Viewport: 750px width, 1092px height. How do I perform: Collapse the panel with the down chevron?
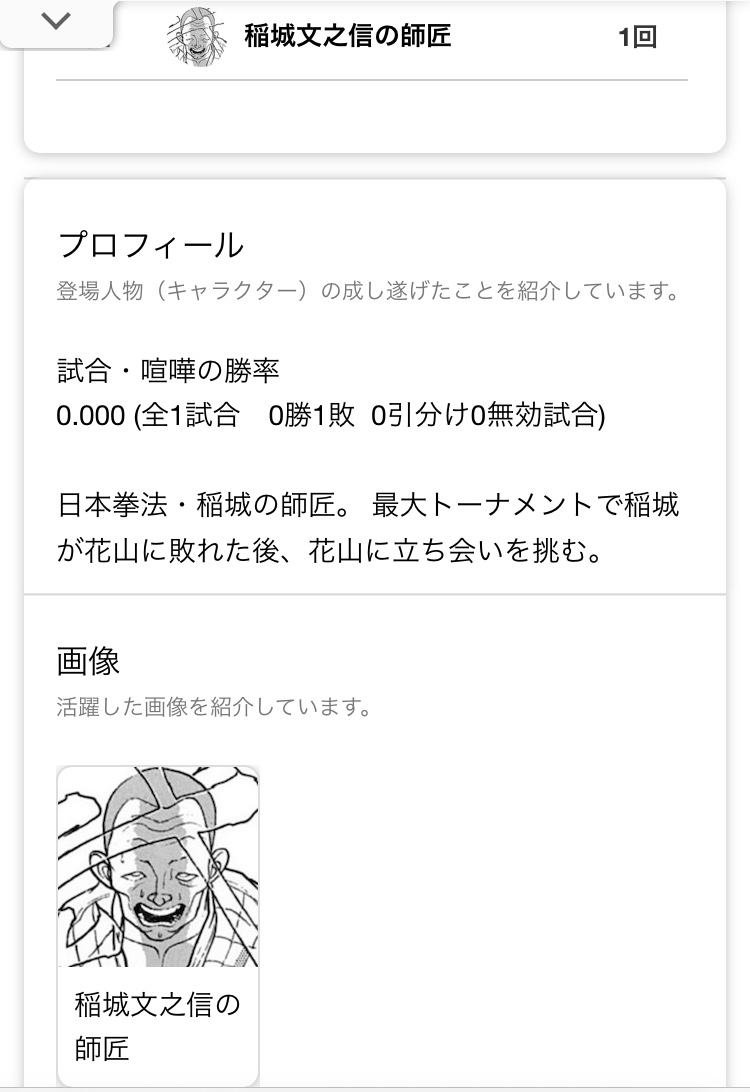57,22
